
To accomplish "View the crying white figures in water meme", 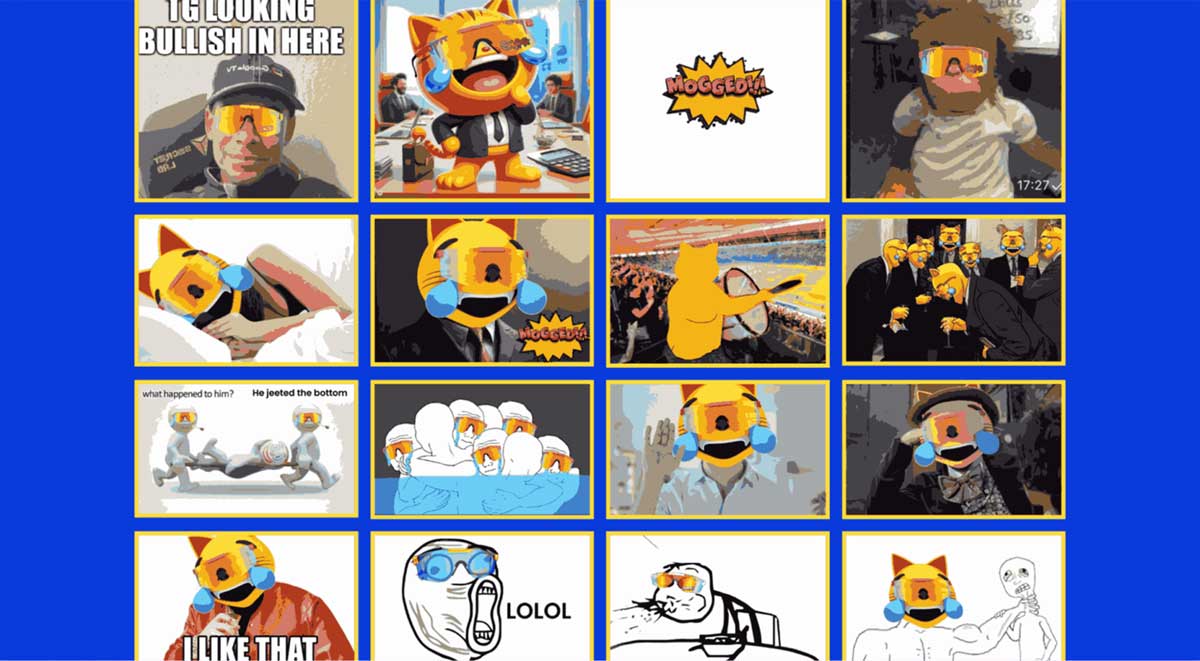I will 482,449.
